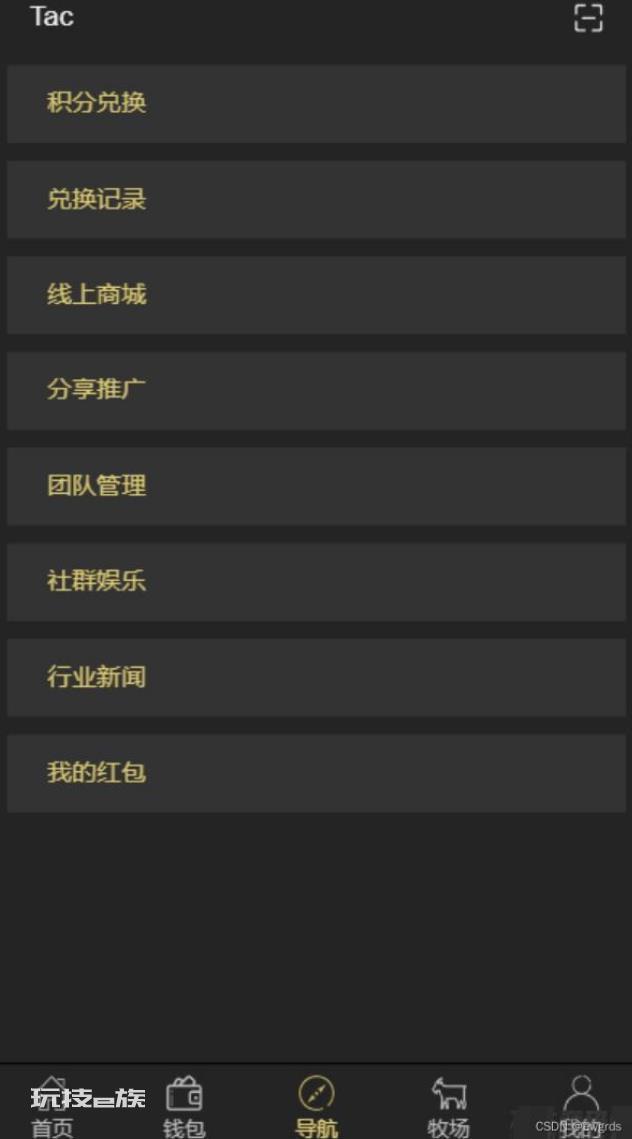Open the scan icon in the header
Viewport: 632px width, 1139px height.
[x=588, y=17]
